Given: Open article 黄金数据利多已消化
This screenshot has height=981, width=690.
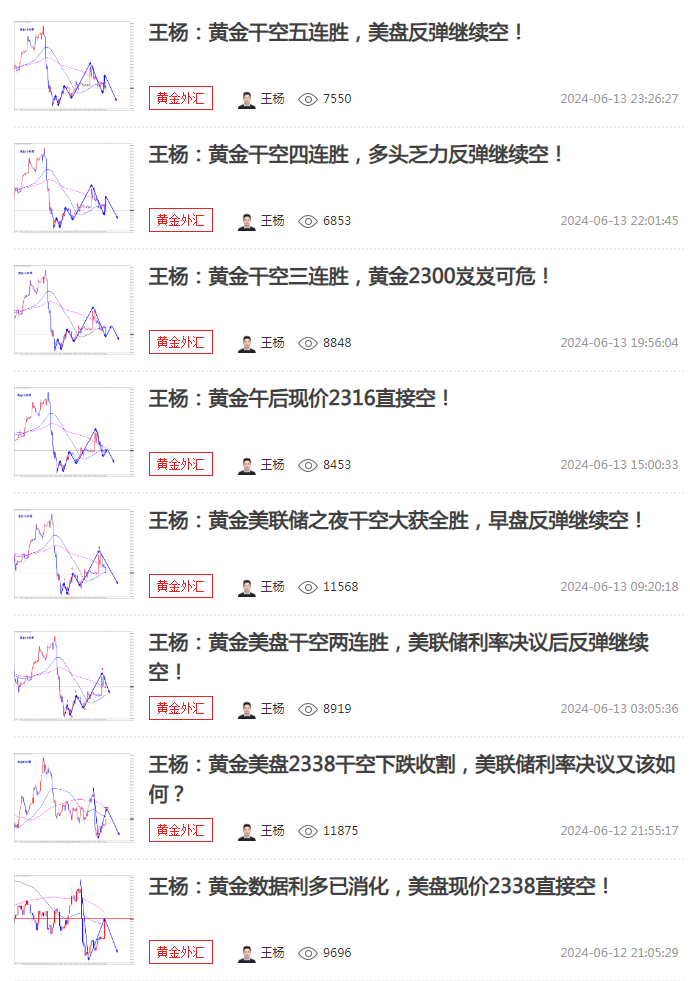Looking at the screenshot, I should point(380,887).
